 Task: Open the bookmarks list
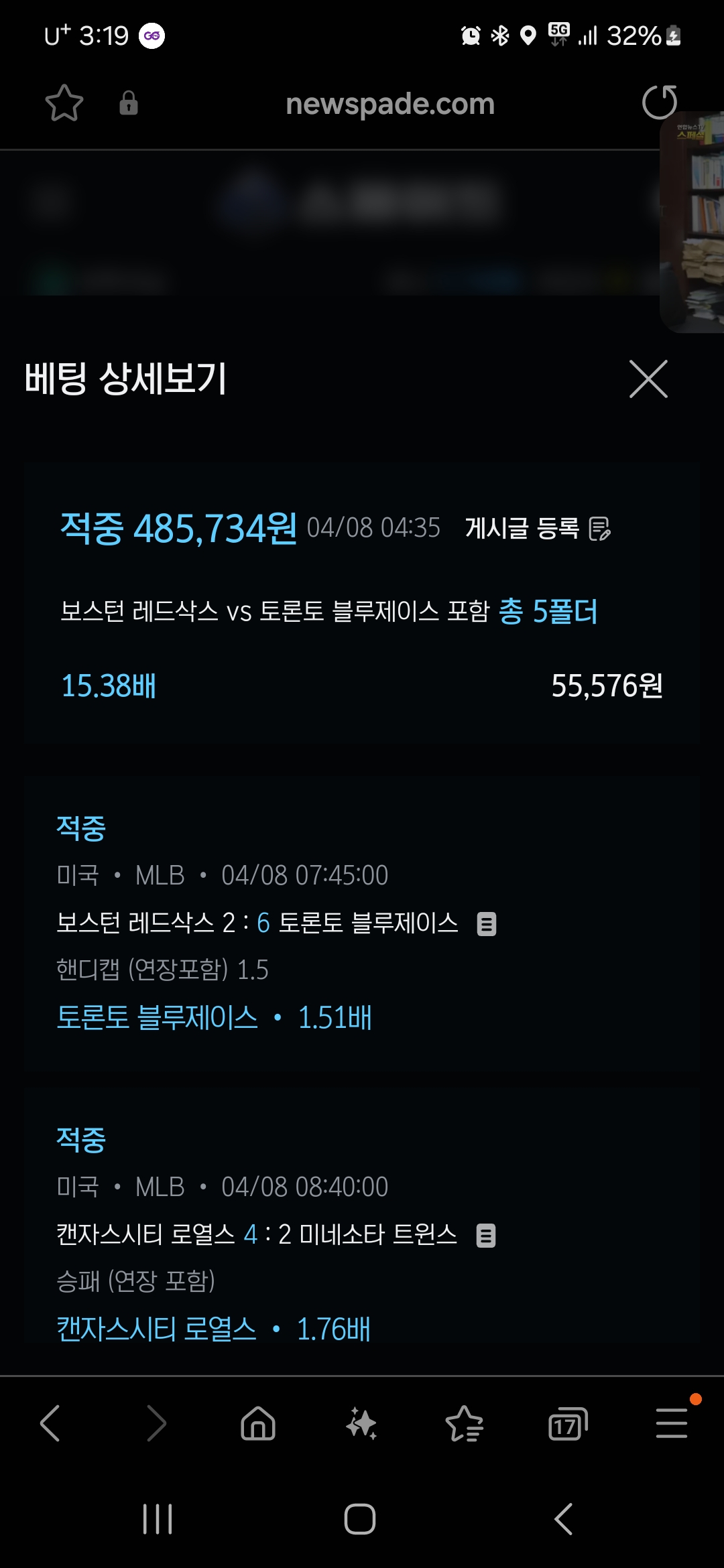tap(464, 1423)
